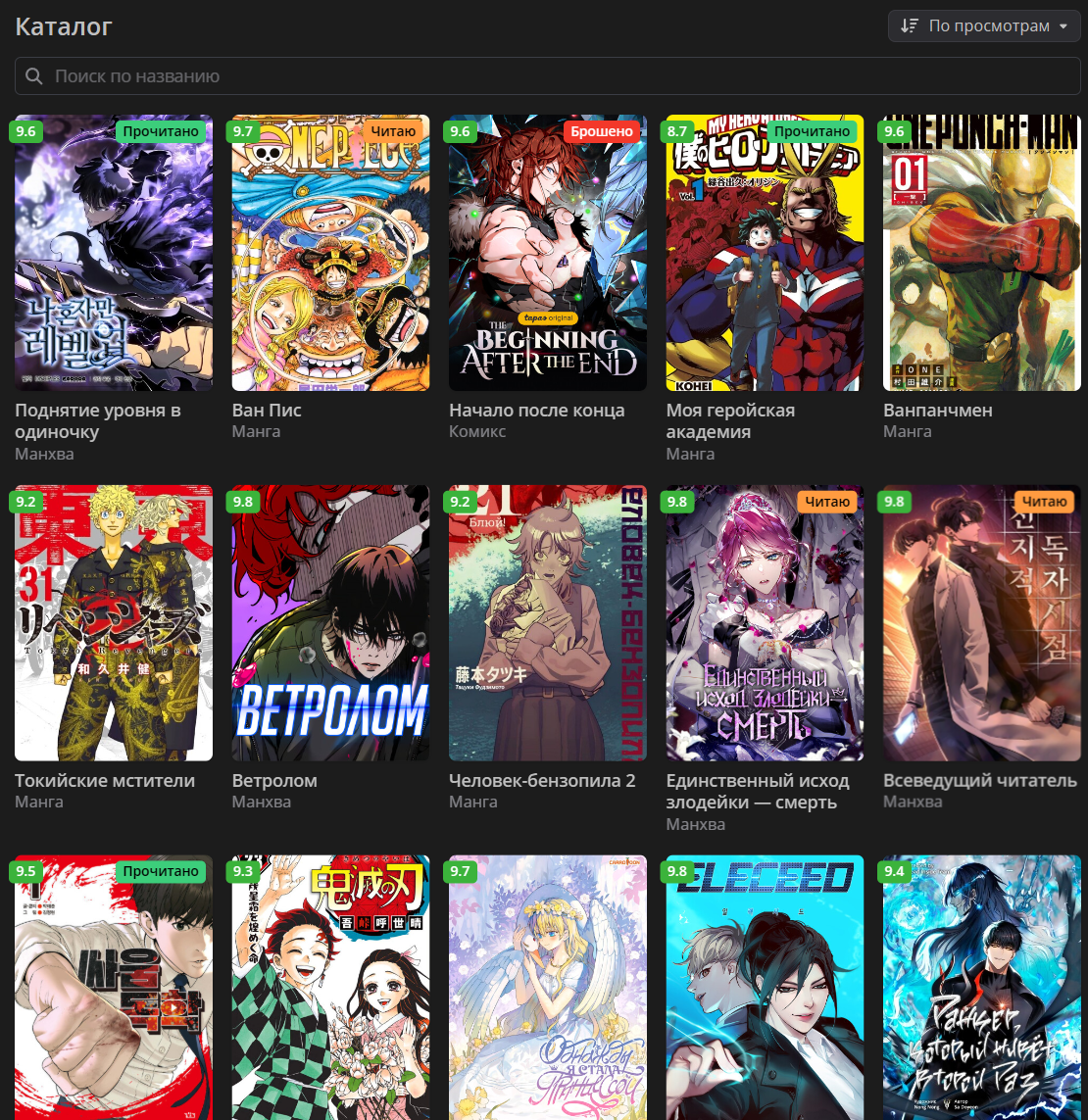Viewport: 1088px width, 1120px height.
Task: Focus the «Поиск по названию» search field
Action: pyautogui.click(x=547, y=76)
